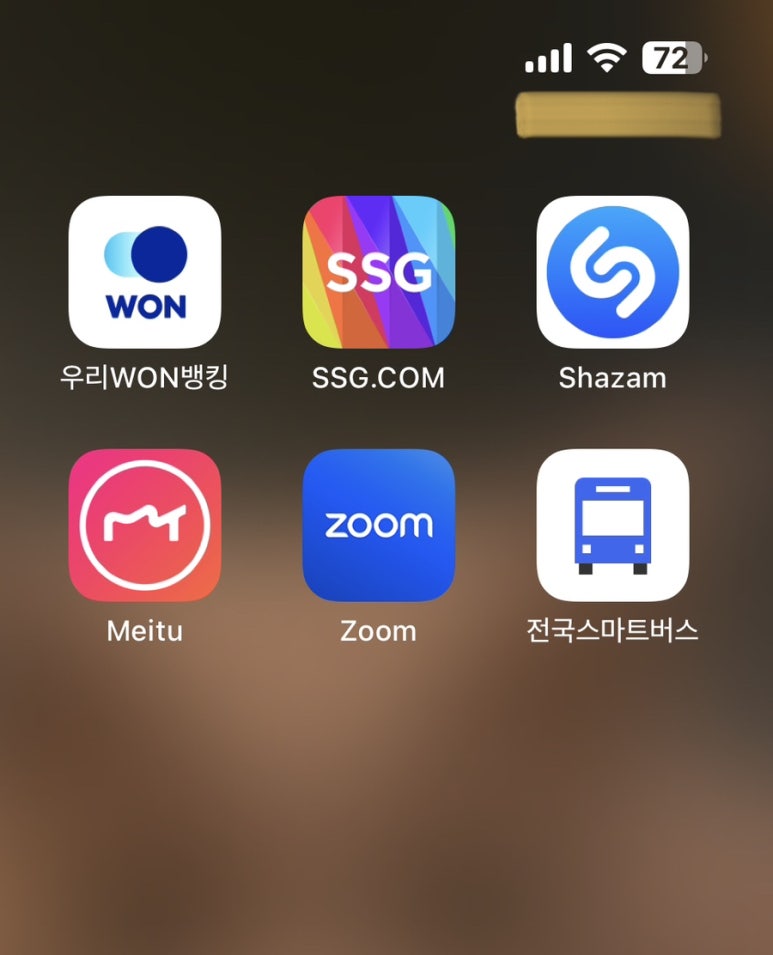Viewport: 773px width, 955px height.
Task: Launch the Meitu app
Action: (145, 525)
